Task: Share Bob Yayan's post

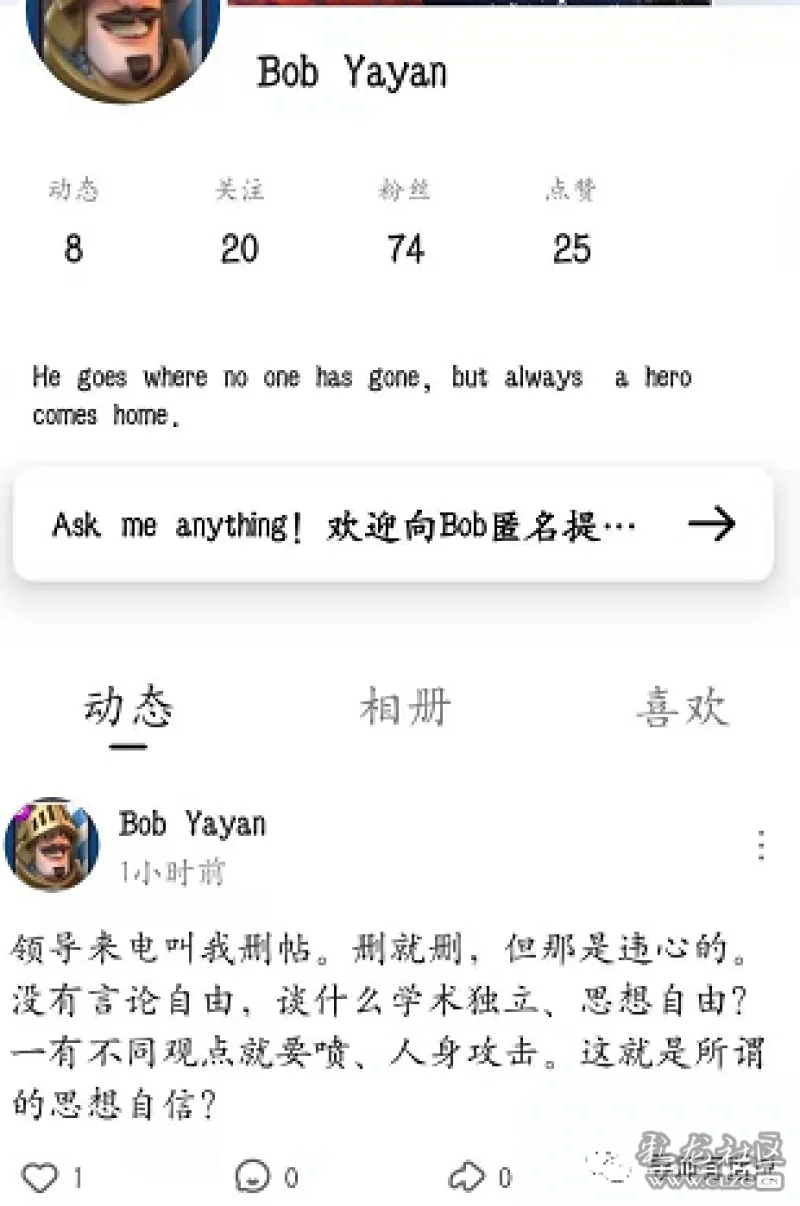Action: [467, 1177]
